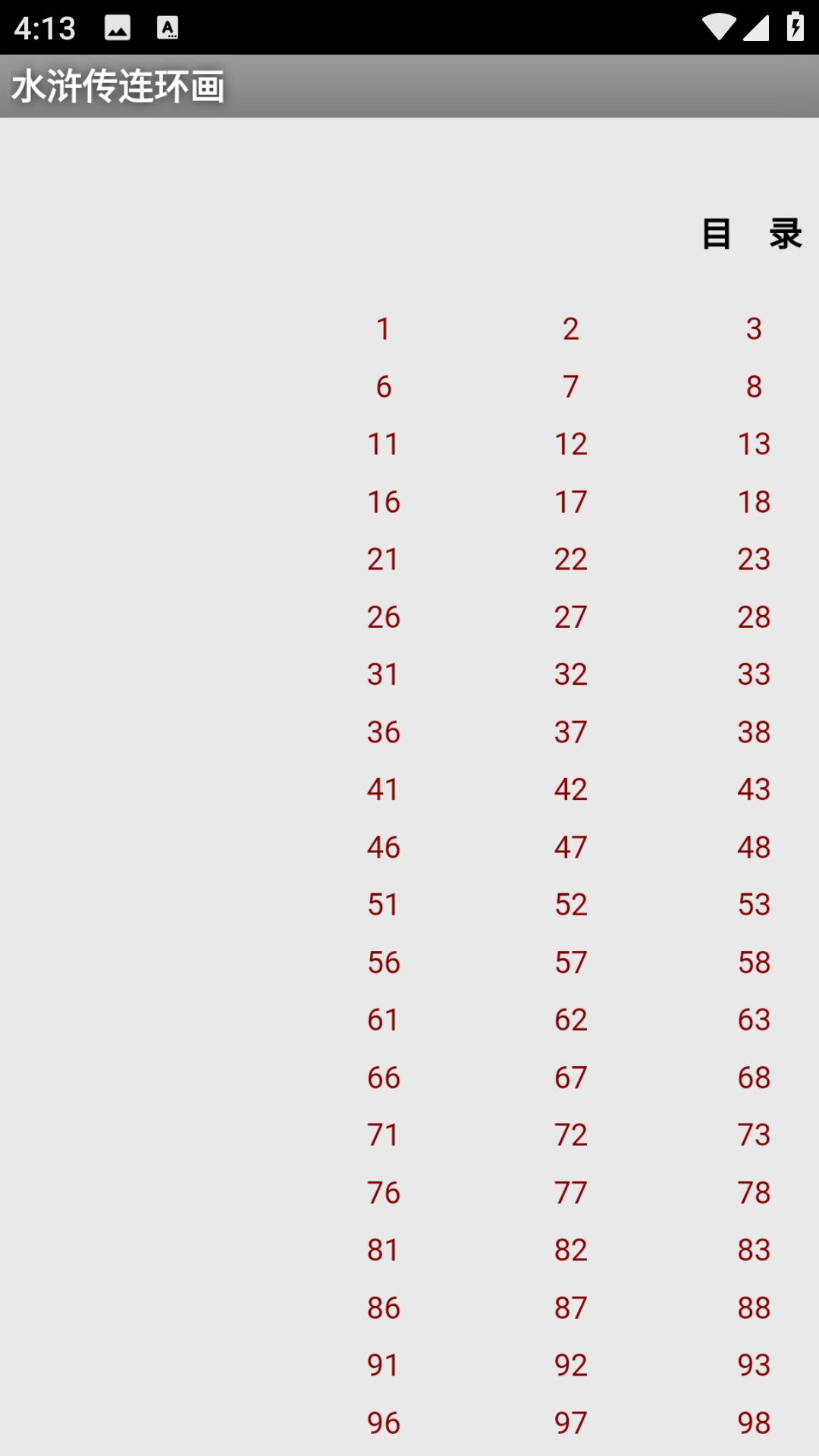Open chapter 7
Viewport: 819px width, 1456px height.
click(570, 387)
